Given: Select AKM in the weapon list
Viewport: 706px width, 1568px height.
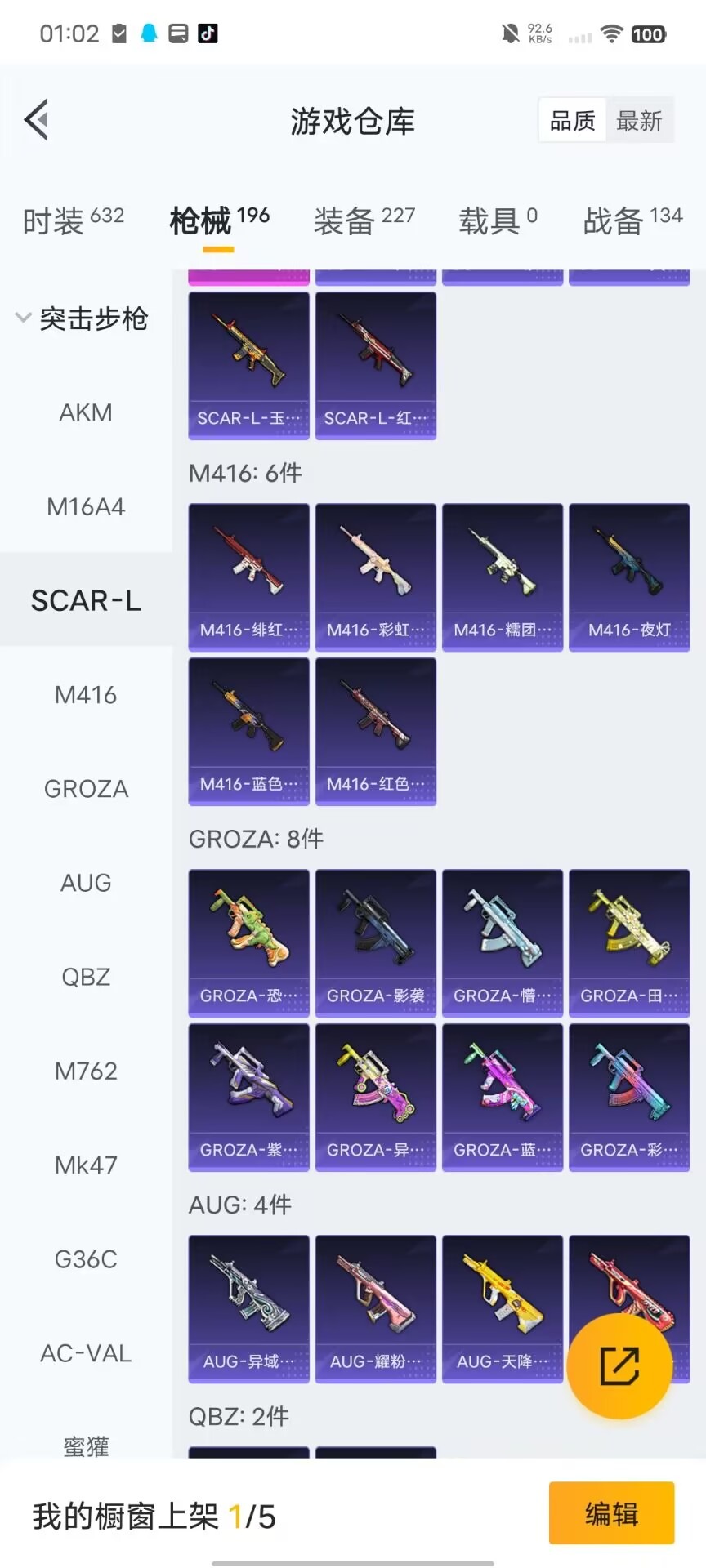Looking at the screenshot, I should (x=86, y=412).
